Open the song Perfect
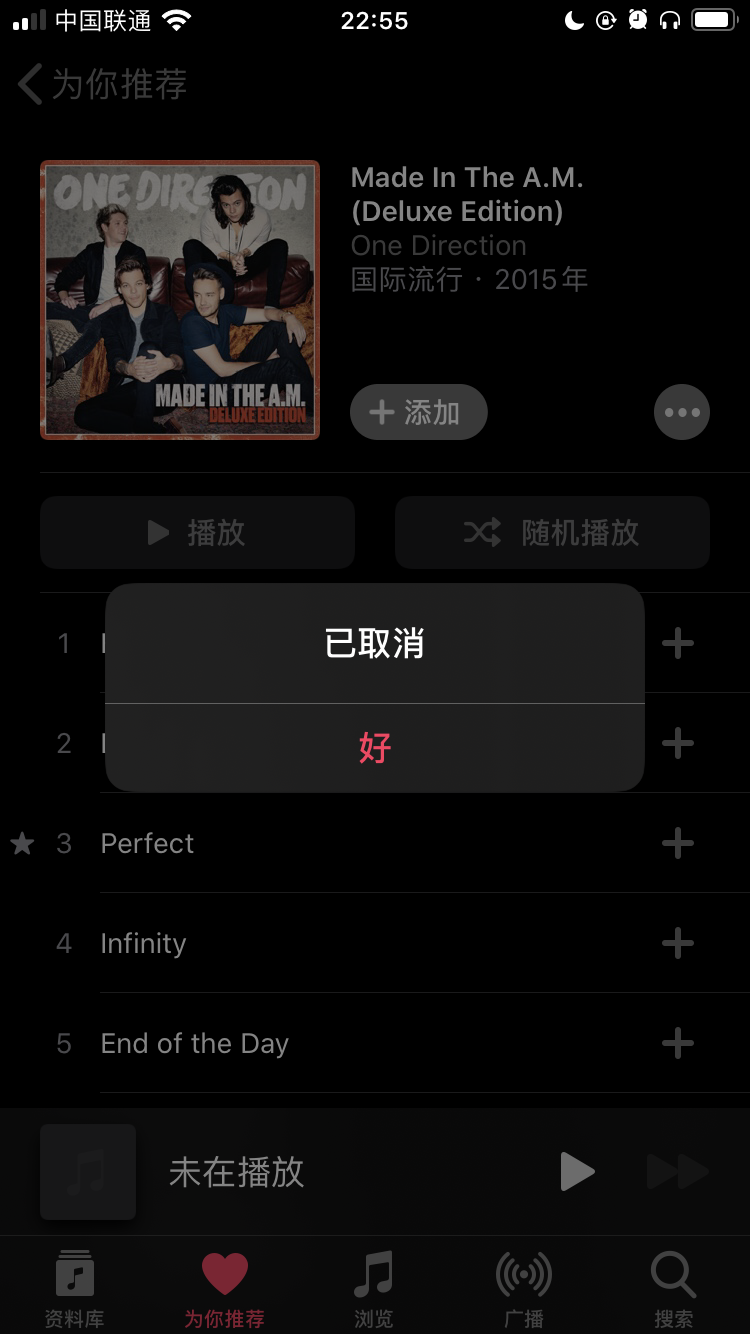This screenshot has width=750, height=1334. pos(148,843)
